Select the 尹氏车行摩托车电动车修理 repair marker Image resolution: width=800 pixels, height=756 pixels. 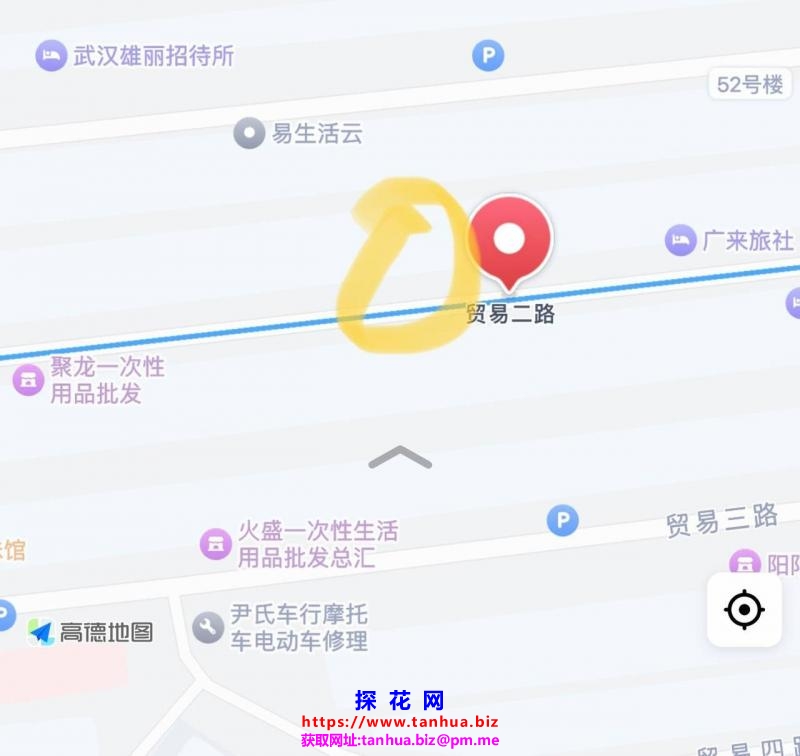pos(208,627)
